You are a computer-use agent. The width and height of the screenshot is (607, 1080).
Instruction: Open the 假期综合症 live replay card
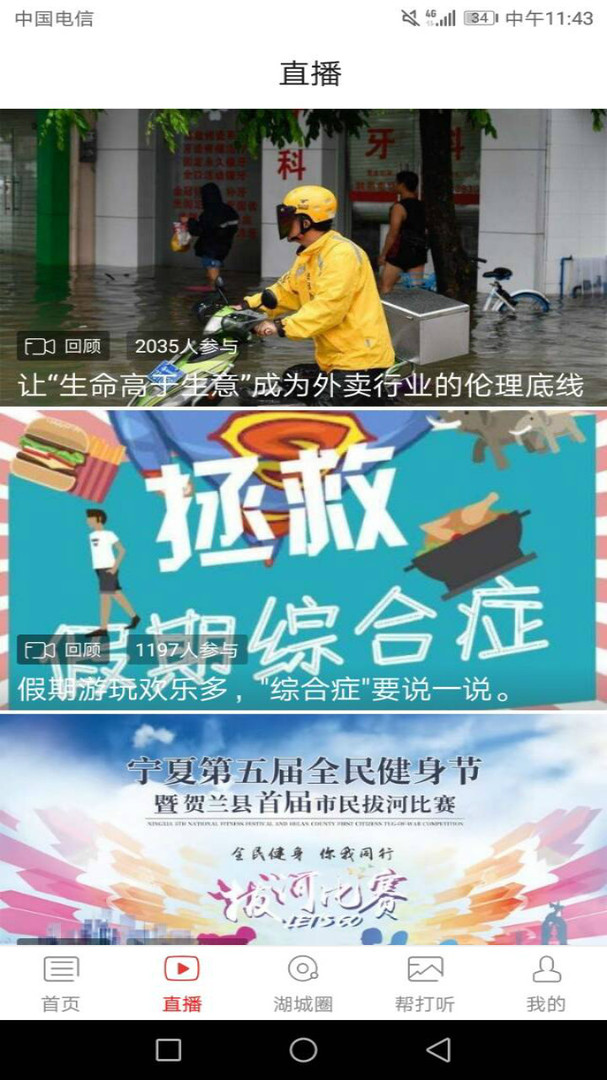pos(303,560)
